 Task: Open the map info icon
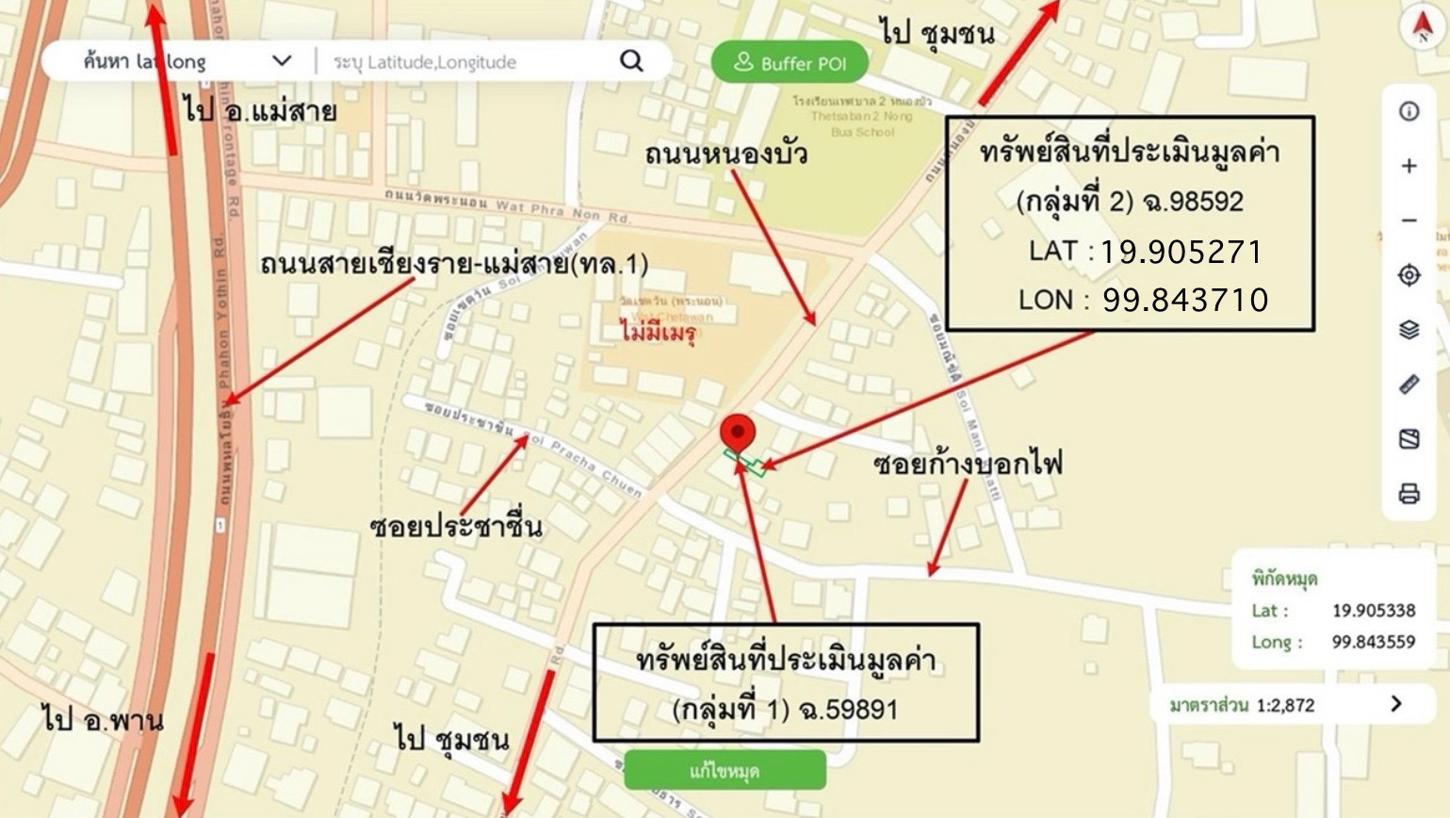coord(1409,111)
